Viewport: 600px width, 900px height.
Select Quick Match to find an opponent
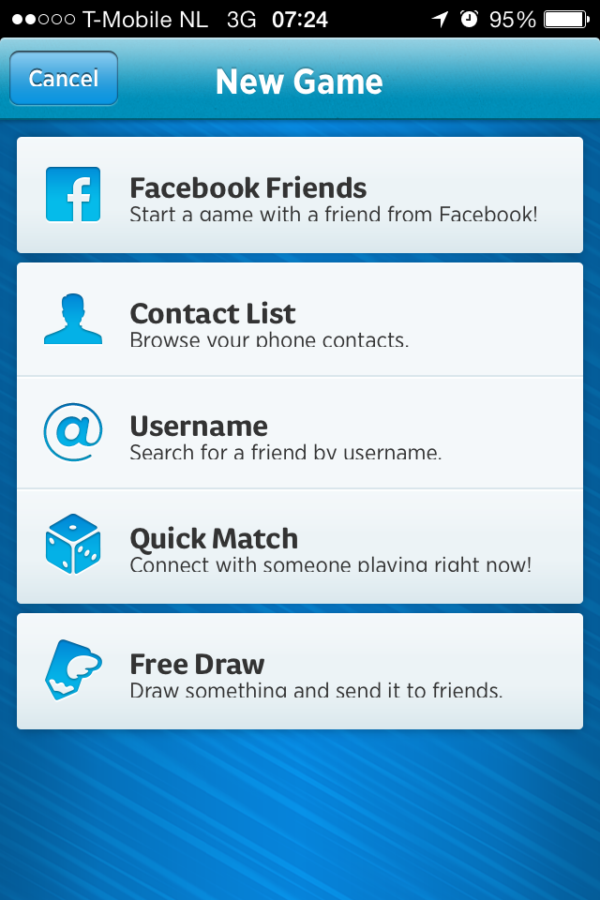[x=300, y=546]
